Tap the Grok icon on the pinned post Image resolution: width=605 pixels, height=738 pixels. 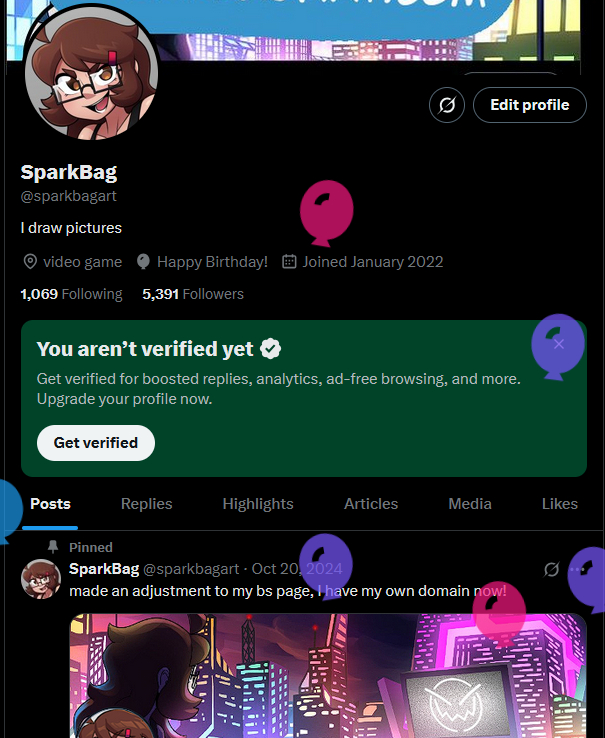551,569
